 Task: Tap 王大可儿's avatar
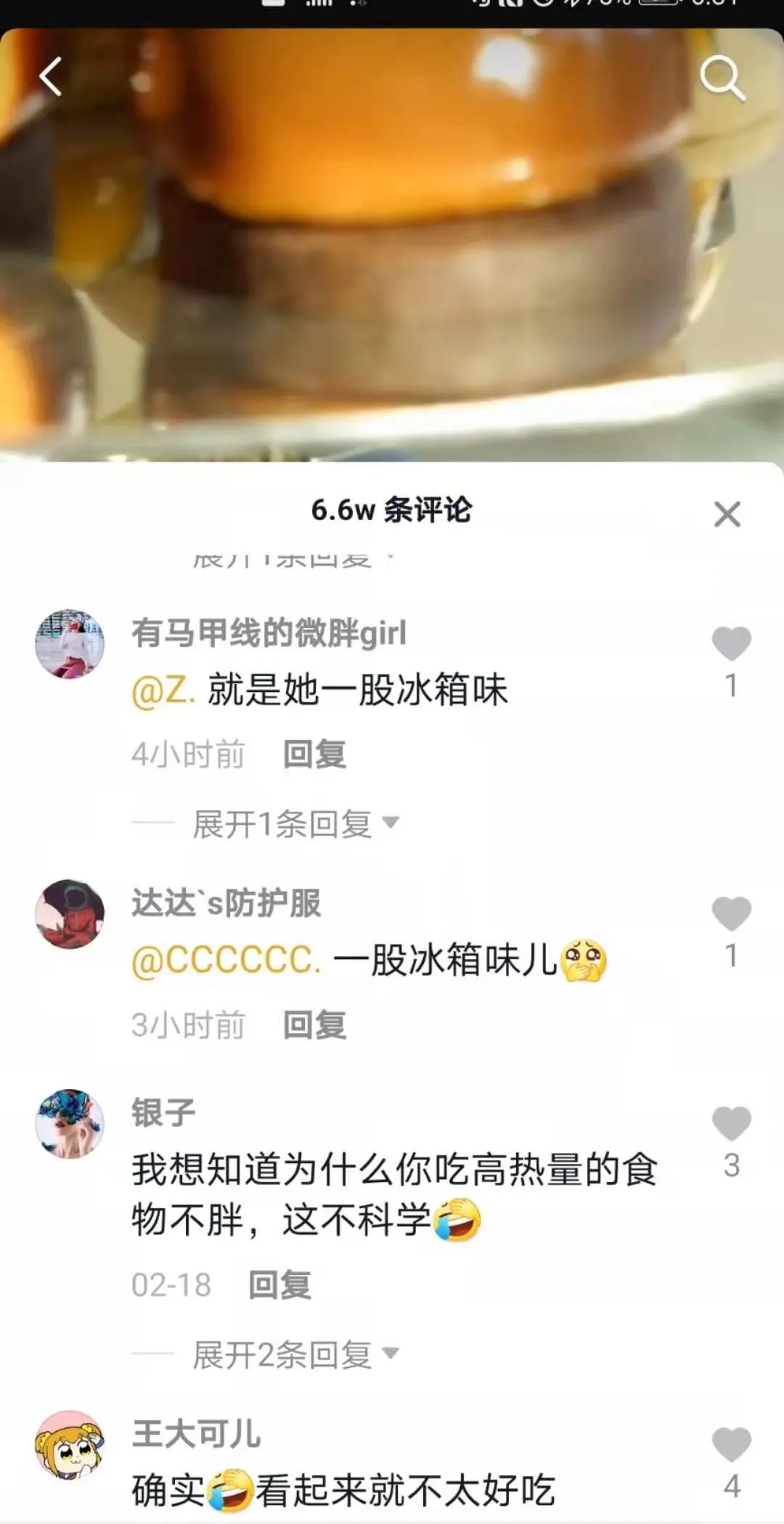(x=70, y=1441)
